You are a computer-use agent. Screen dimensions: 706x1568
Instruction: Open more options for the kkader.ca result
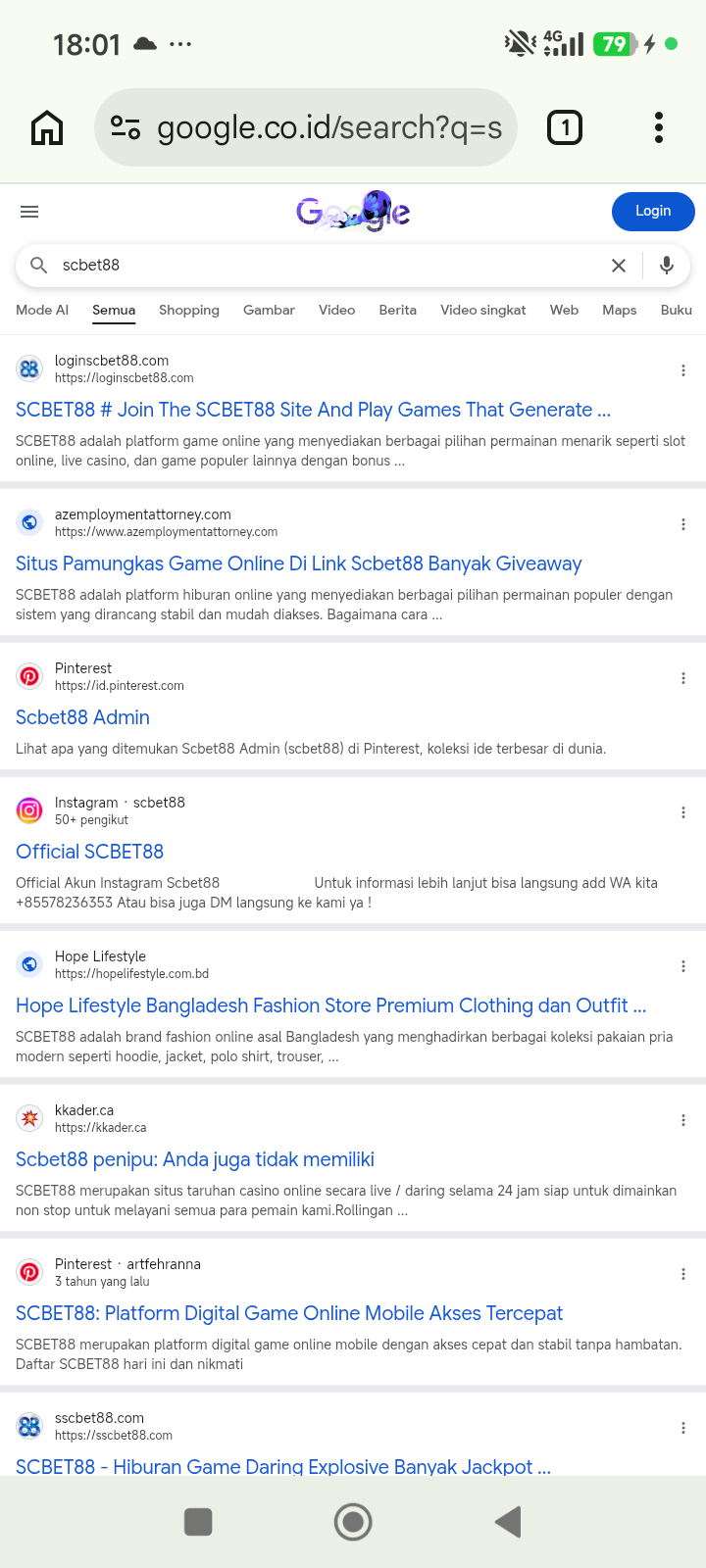[x=683, y=1120]
